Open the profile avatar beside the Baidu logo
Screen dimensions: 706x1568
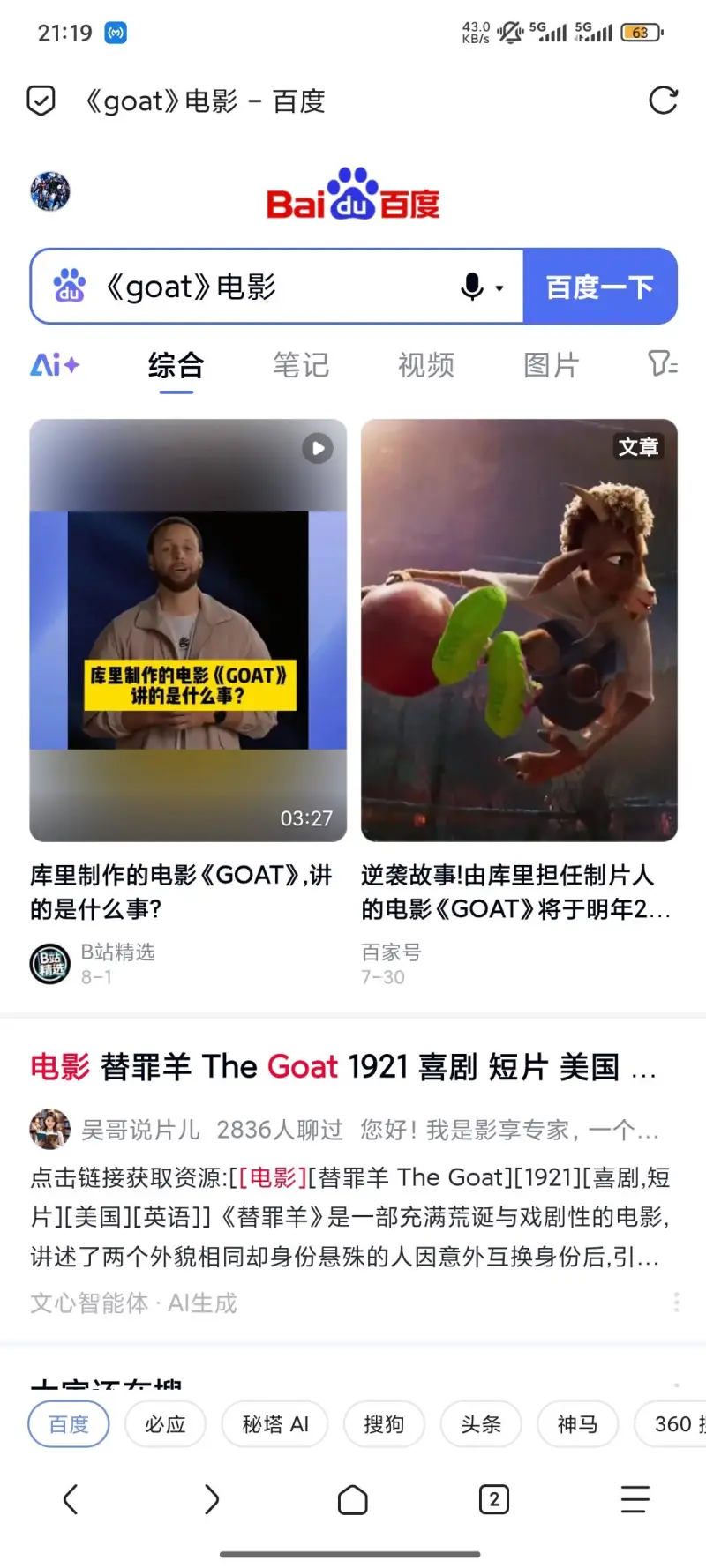click(x=50, y=191)
